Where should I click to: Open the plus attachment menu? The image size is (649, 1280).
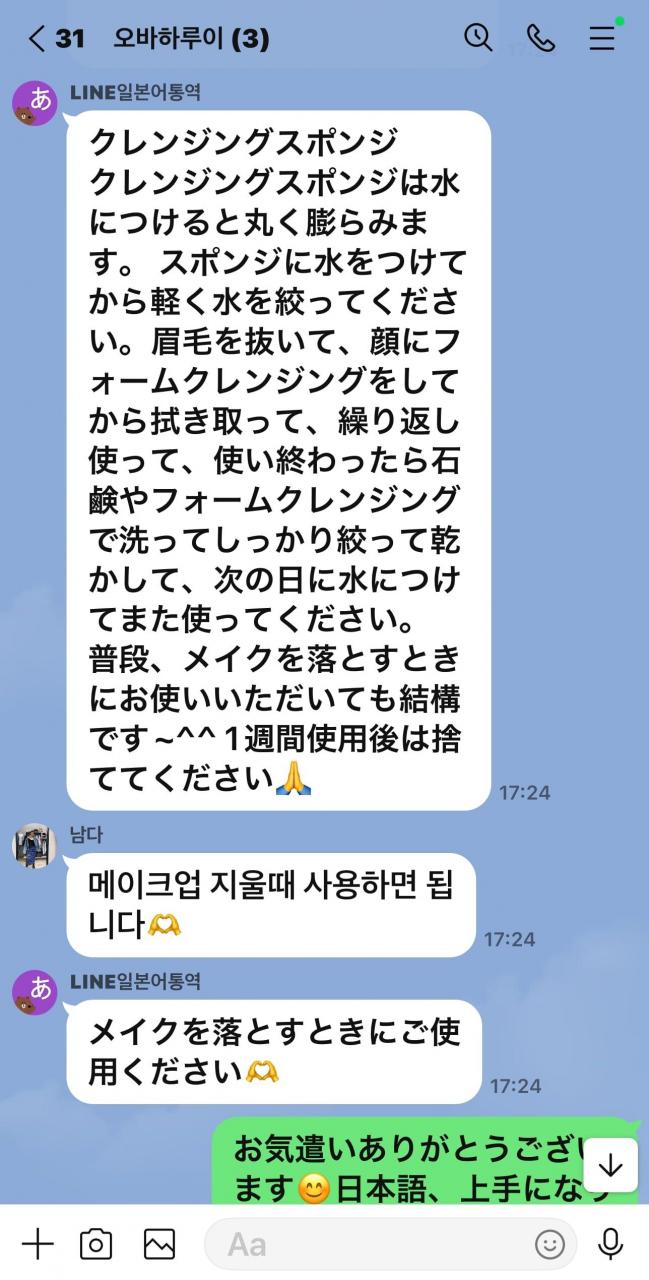tap(37, 1244)
